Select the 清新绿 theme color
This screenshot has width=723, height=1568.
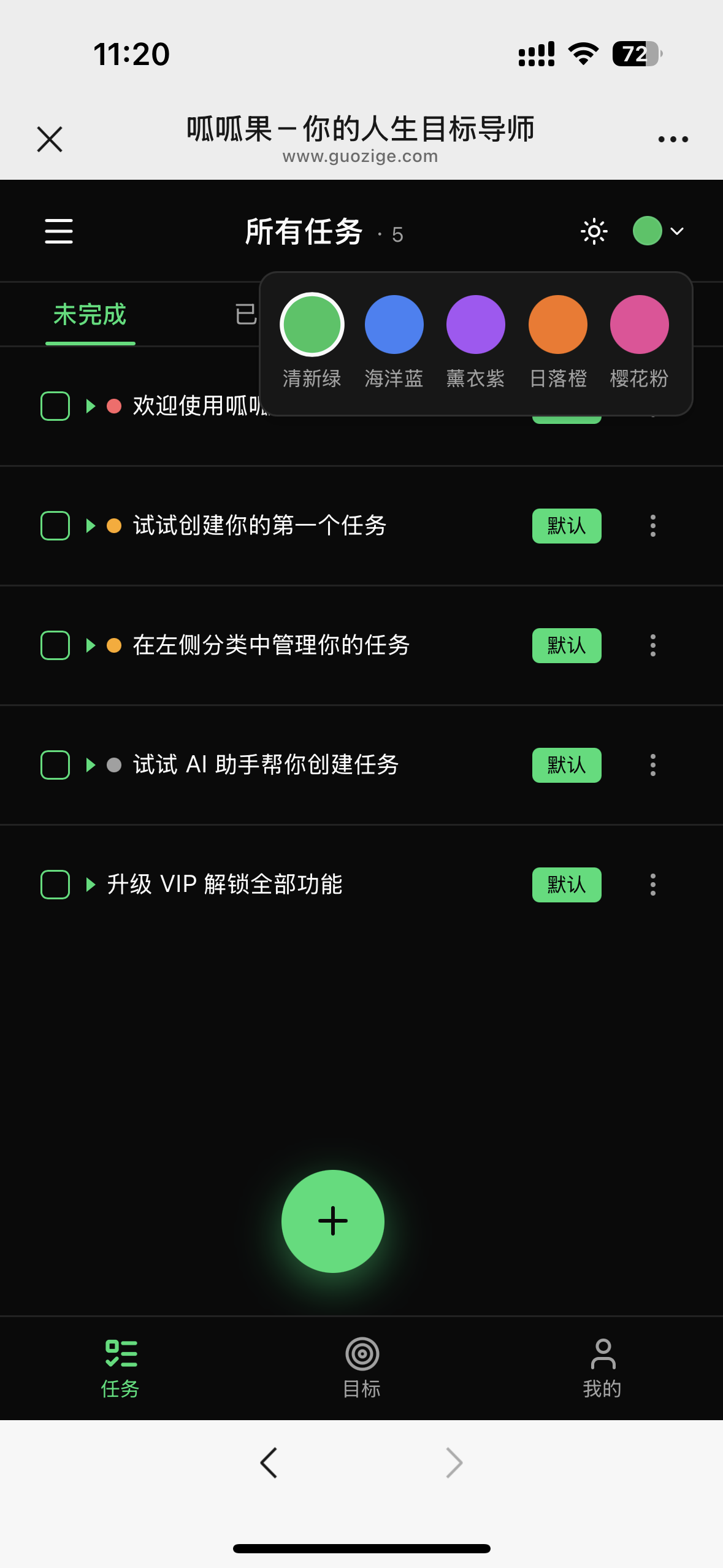coord(312,325)
